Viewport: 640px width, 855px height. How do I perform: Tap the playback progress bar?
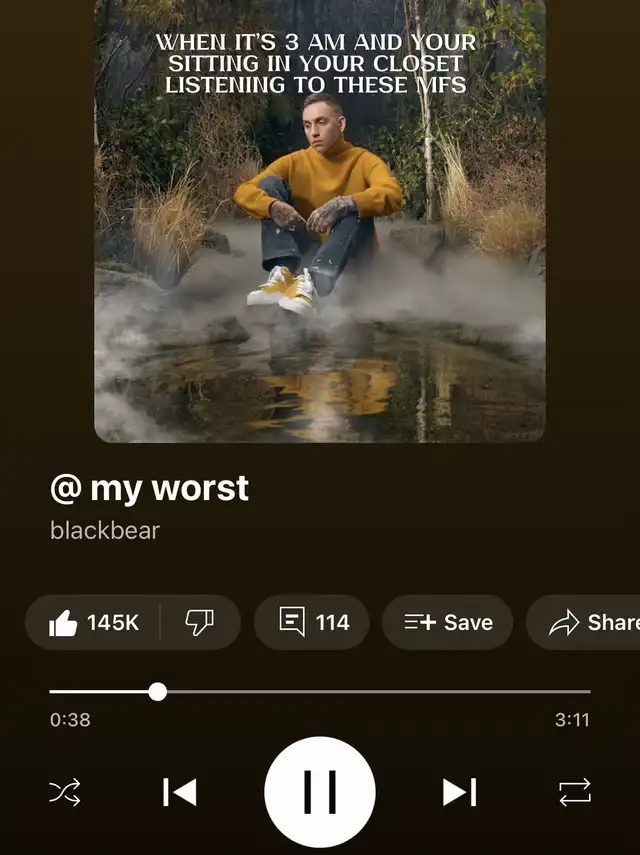320,691
